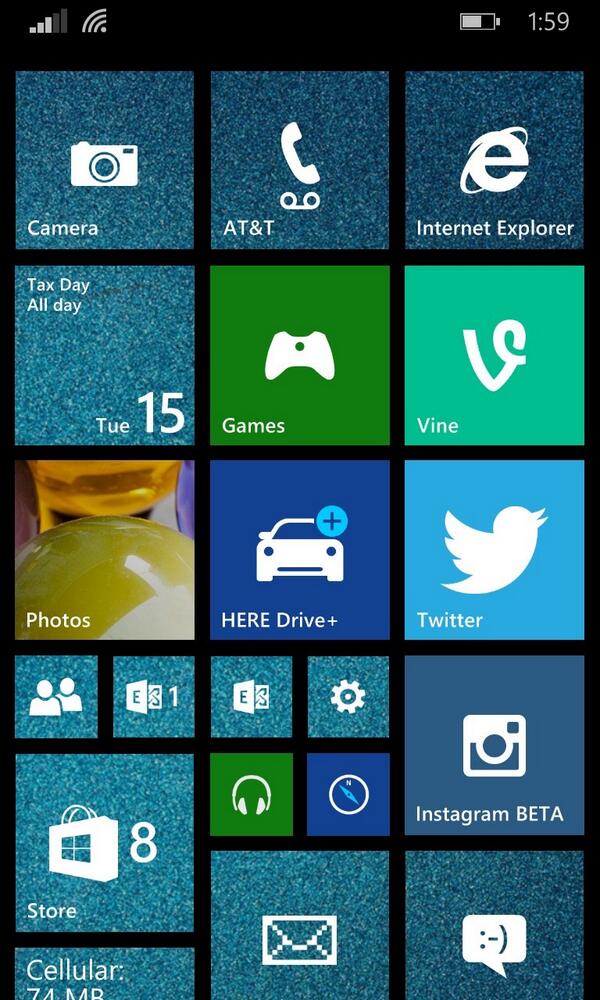This screenshot has width=600, height=1000.
Task: Open the Cellular data usage tile
Action: pos(104,974)
